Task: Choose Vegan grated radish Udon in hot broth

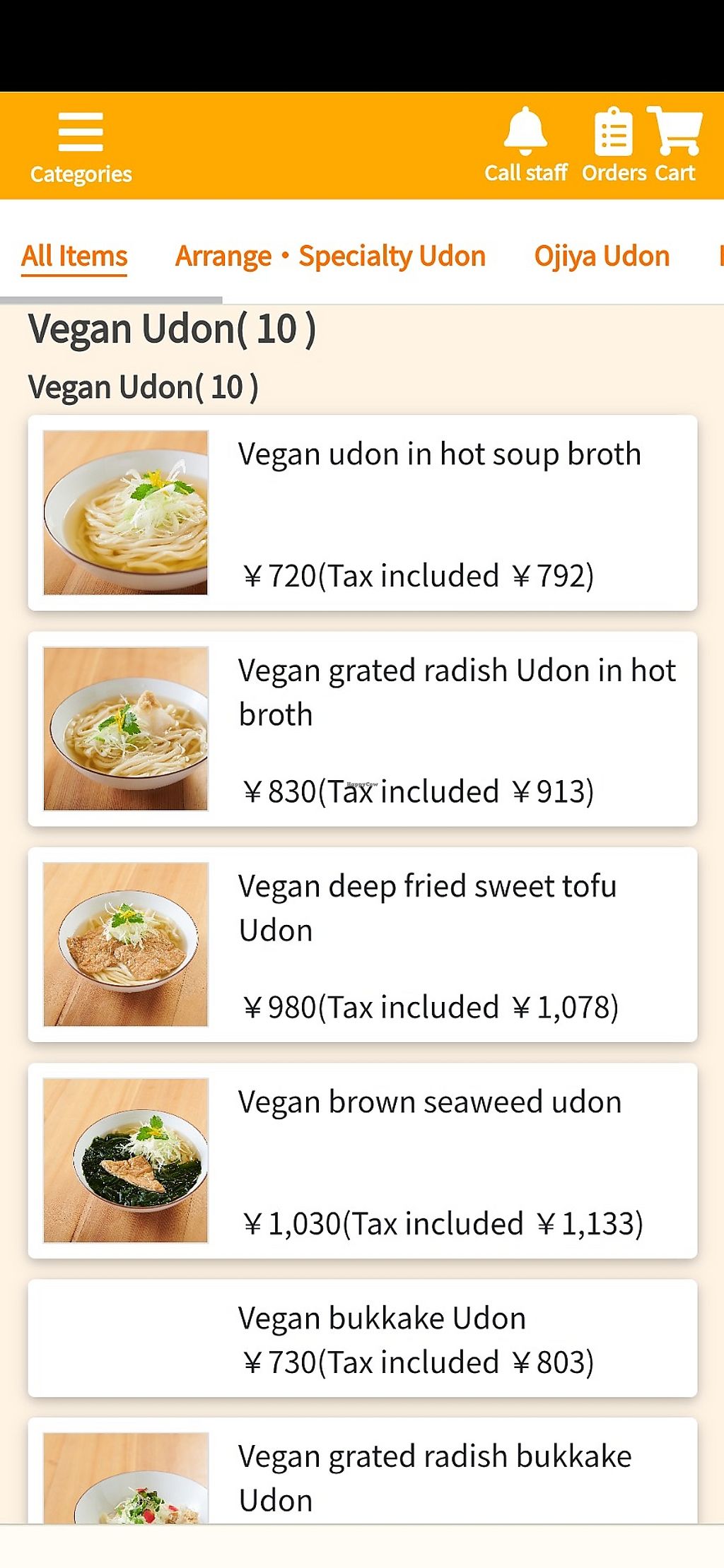Action: (362, 729)
